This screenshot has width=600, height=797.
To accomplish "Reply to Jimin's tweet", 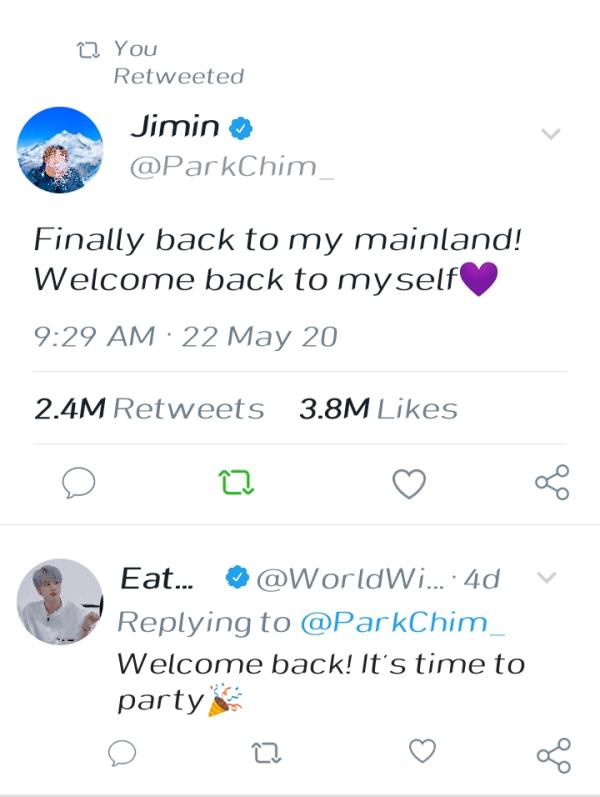I will pyautogui.click(x=79, y=484).
